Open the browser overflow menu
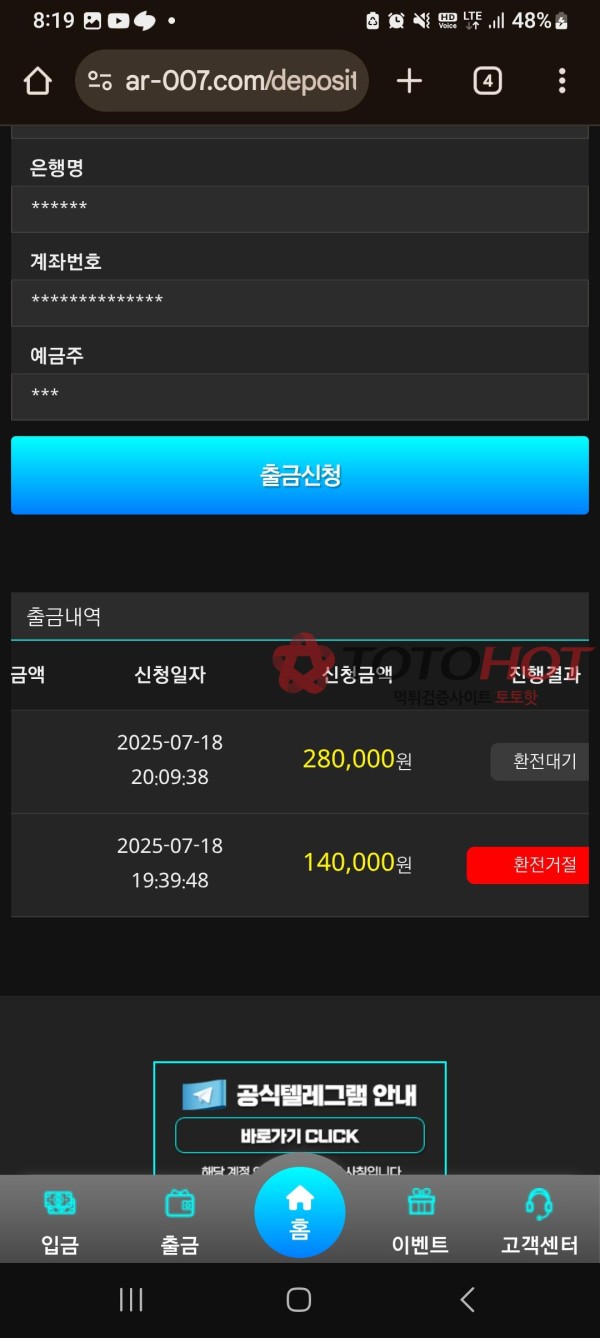The height and width of the screenshot is (1338, 600). pyautogui.click(x=562, y=81)
